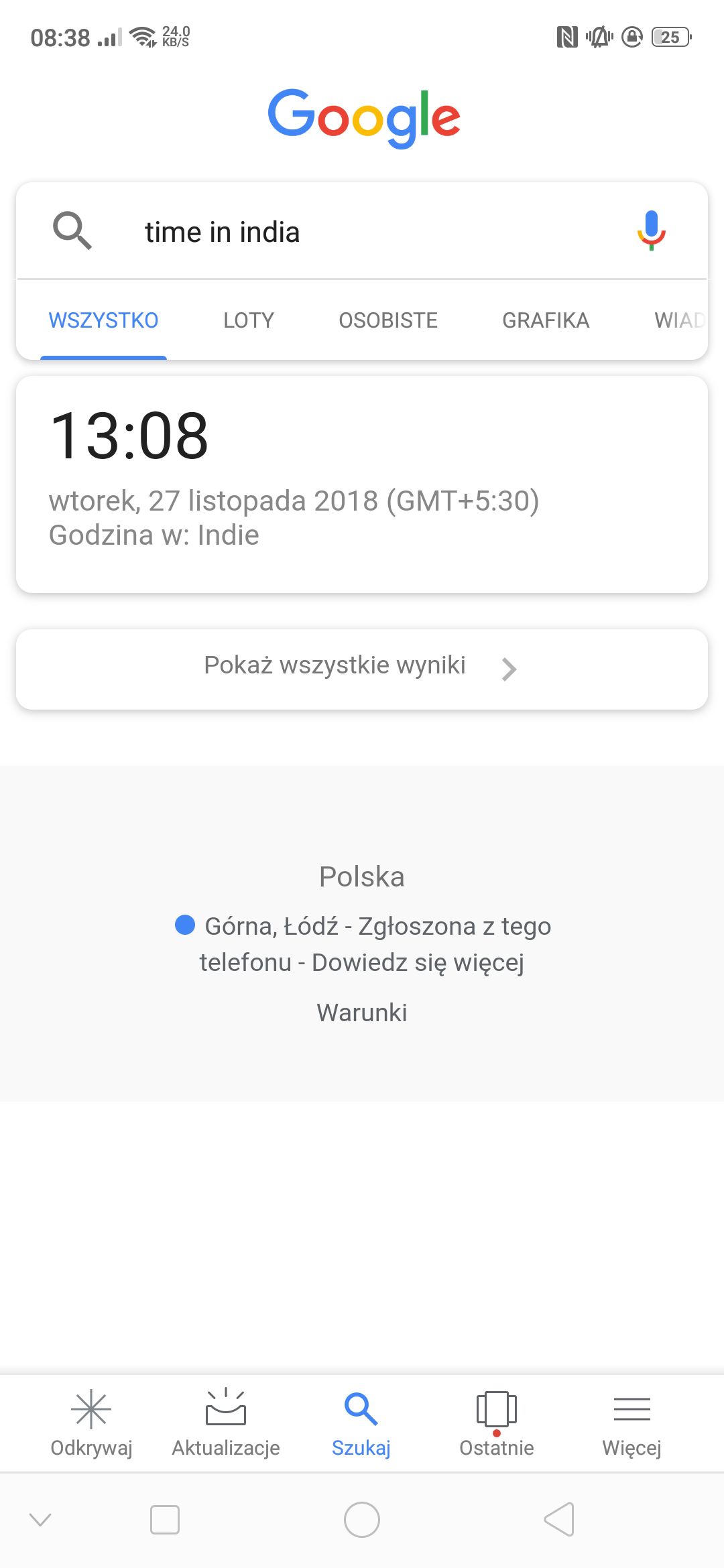Tap the search field with "time in india"
724x1568 pixels.
(x=362, y=231)
